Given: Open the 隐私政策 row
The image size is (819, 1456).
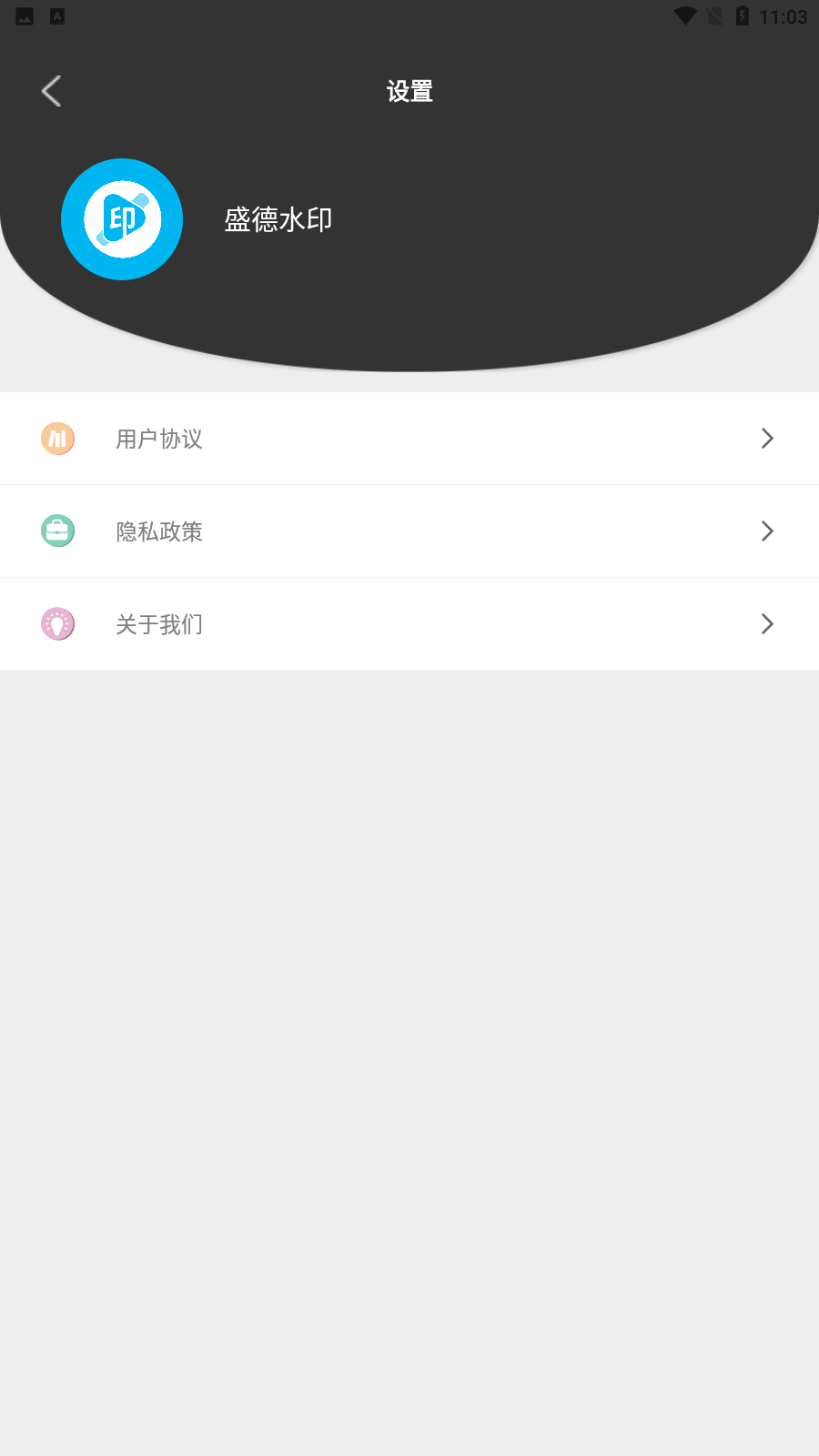Looking at the screenshot, I should pyautogui.click(x=409, y=531).
